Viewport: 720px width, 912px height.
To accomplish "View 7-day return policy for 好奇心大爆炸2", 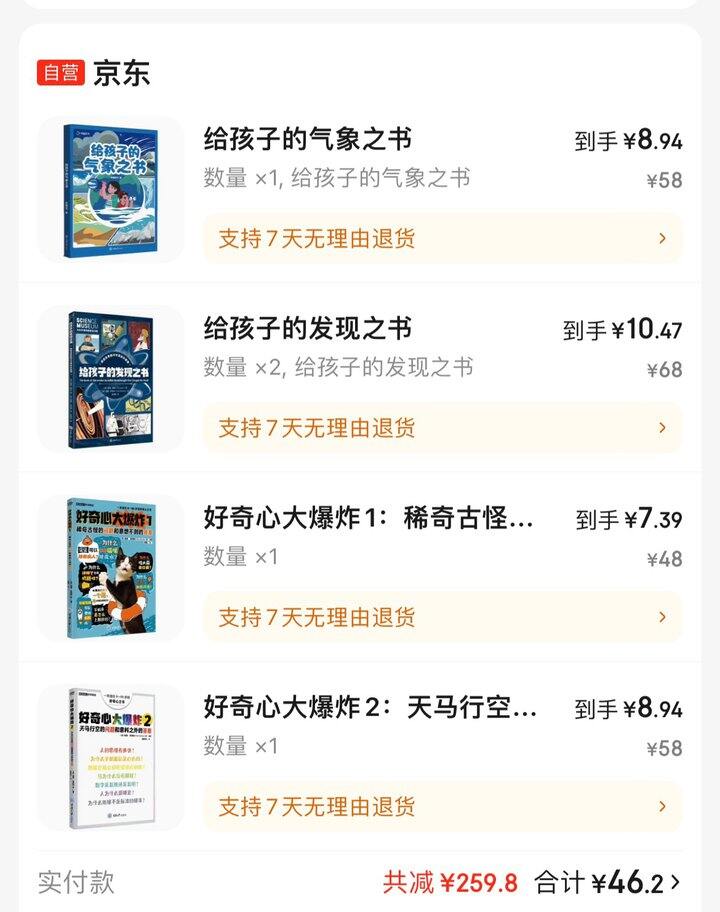I will point(442,806).
